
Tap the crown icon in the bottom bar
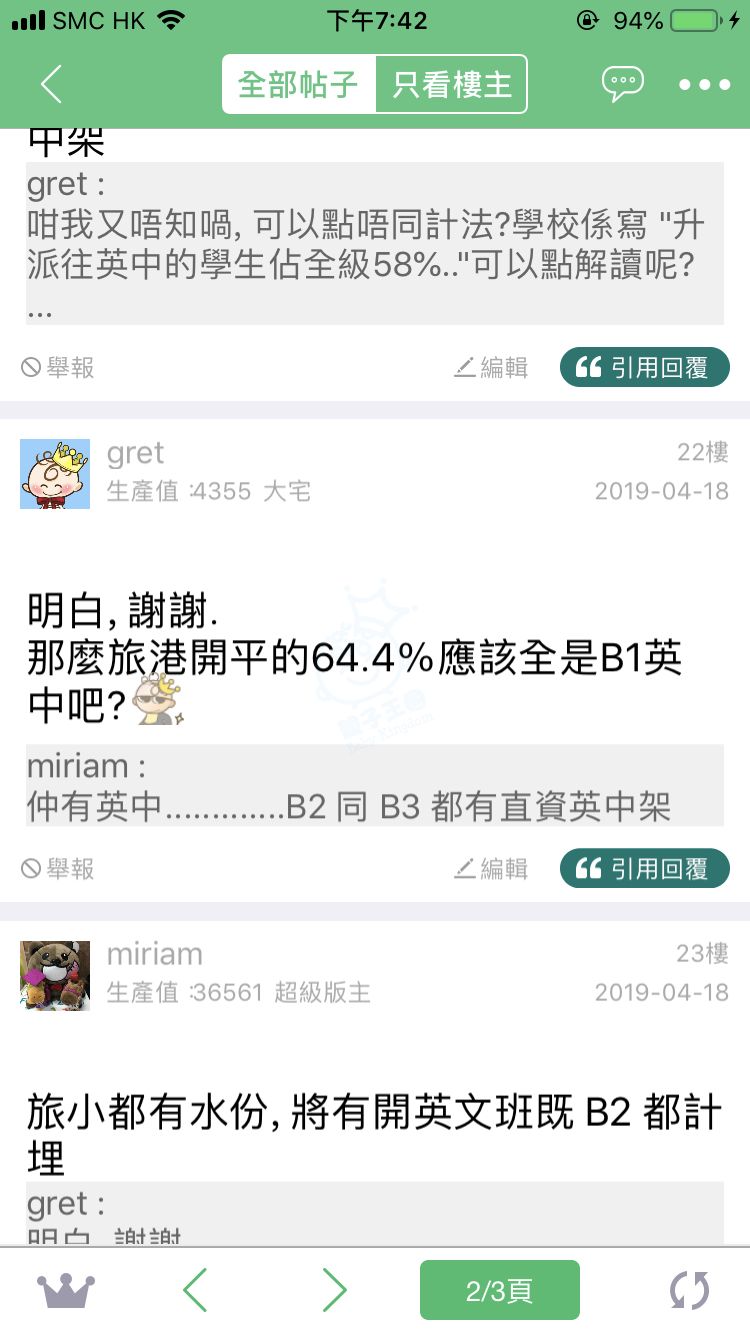point(66,1290)
